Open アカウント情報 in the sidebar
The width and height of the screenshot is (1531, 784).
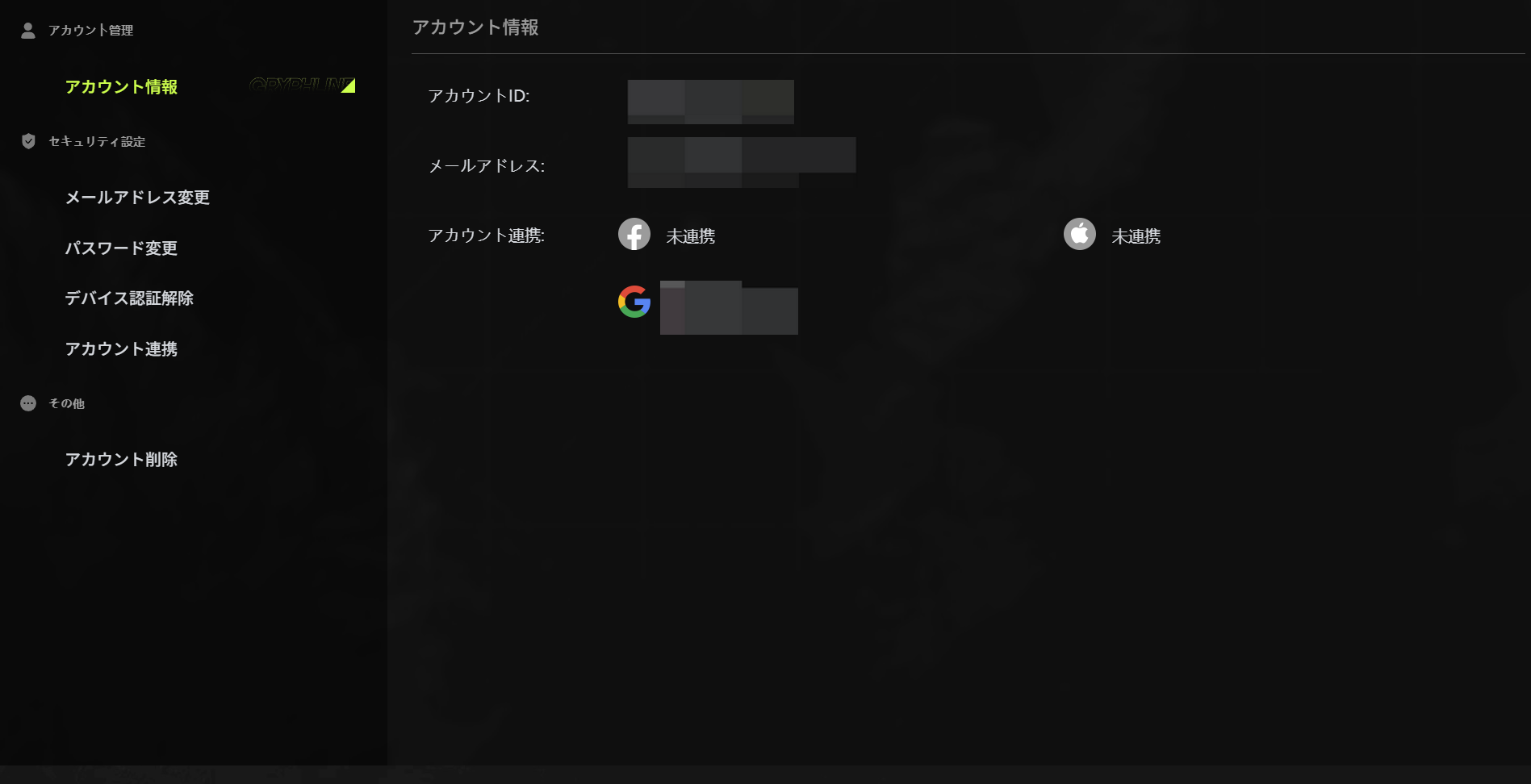click(121, 87)
